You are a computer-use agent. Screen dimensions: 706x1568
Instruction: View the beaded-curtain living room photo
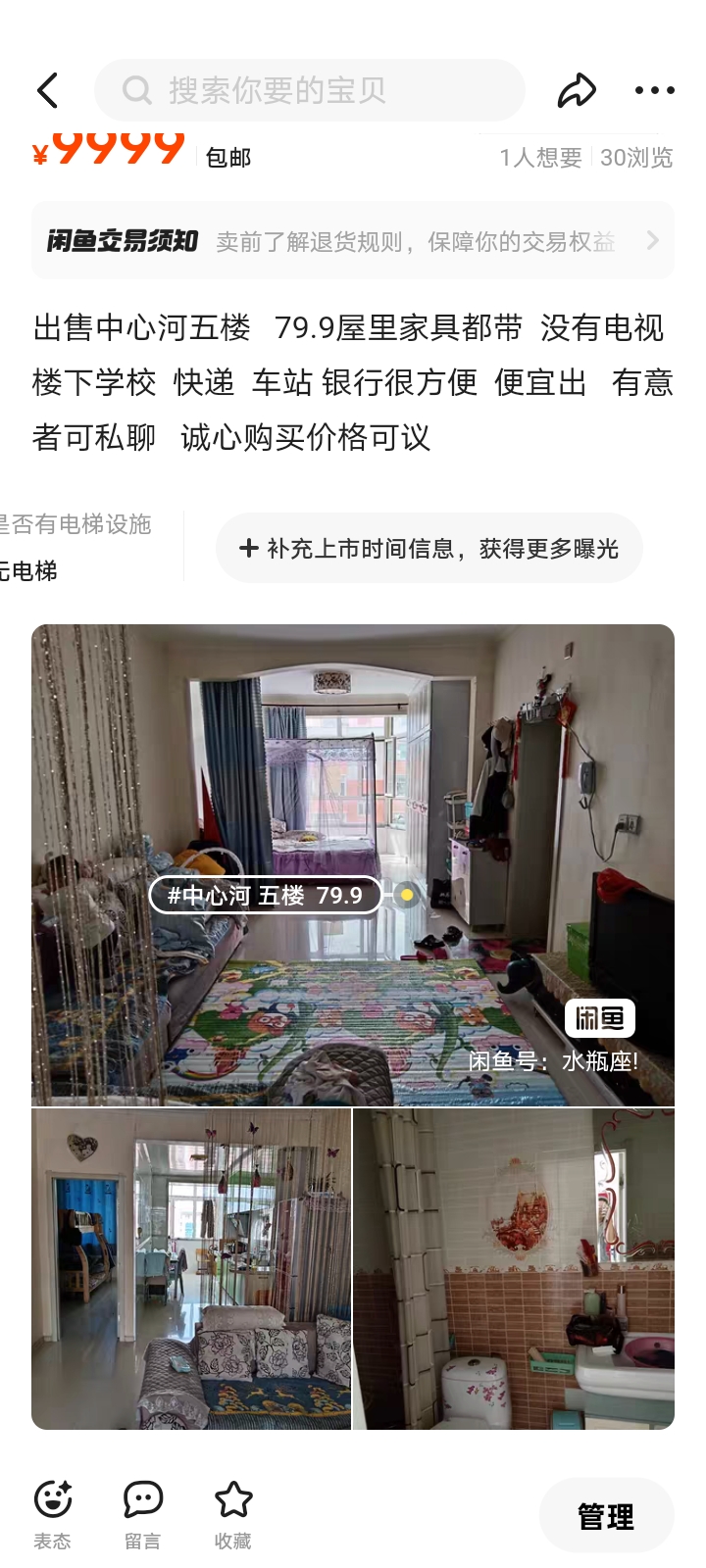click(x=191, y=1269)
